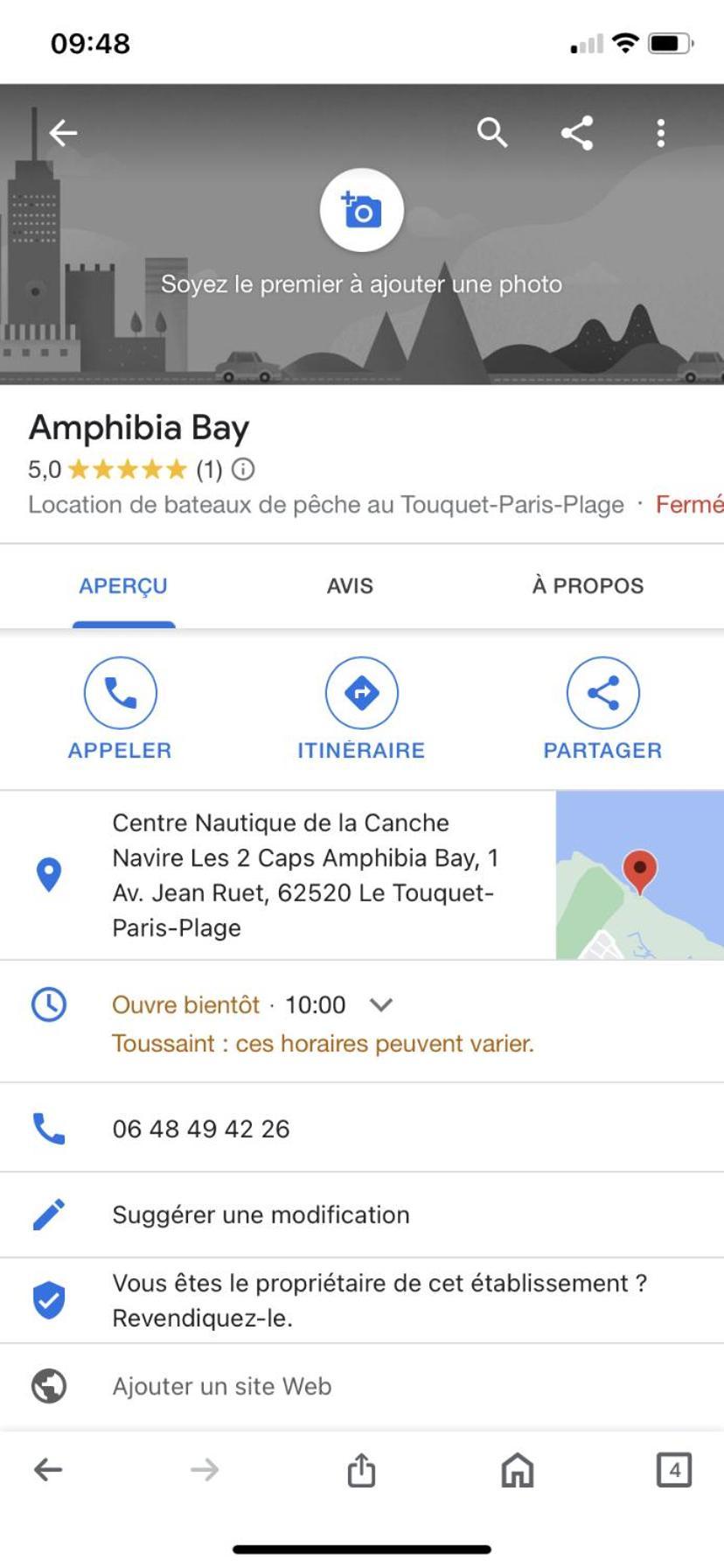Go back using the header arrow
This screenshot has width=724, height=1568.
tap(63, 133)
